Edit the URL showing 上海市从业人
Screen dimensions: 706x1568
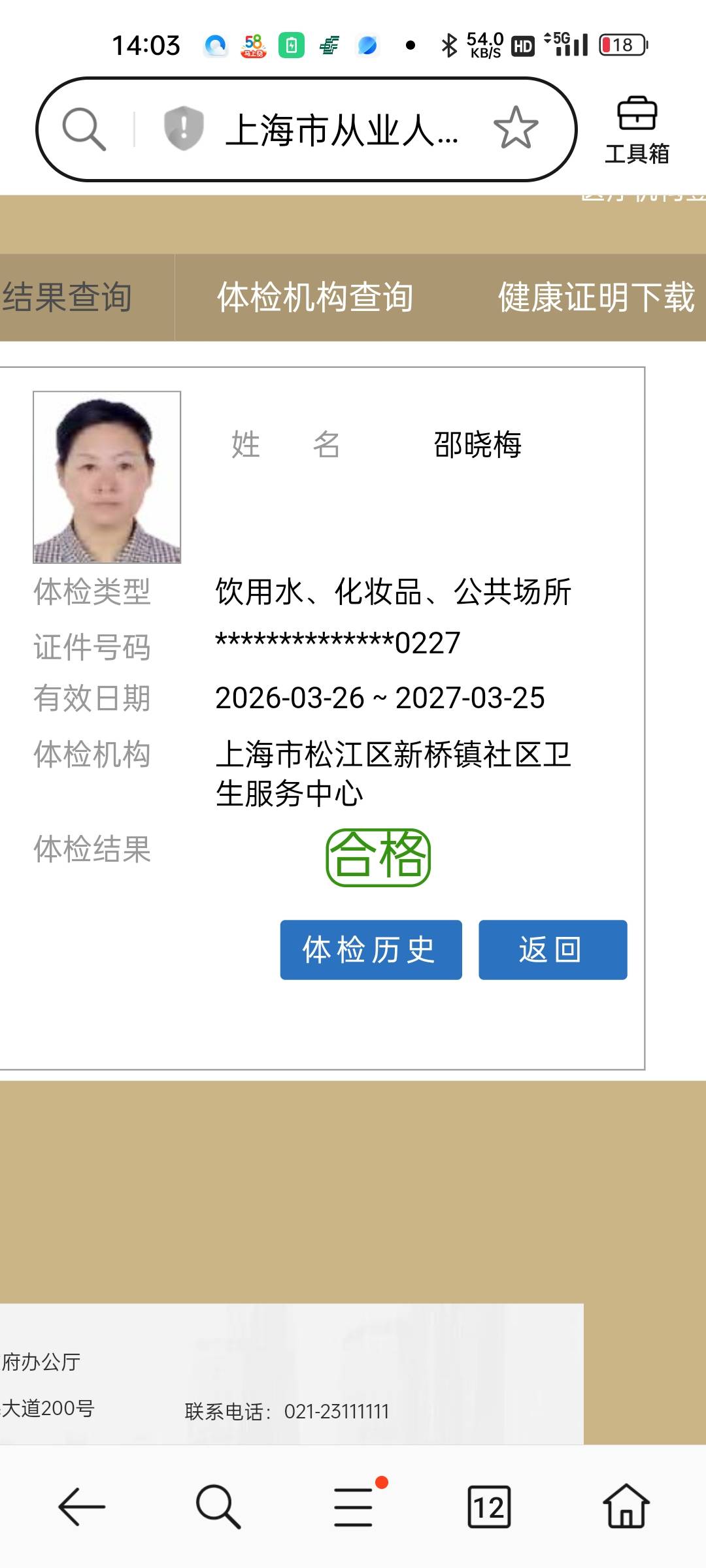342,130
